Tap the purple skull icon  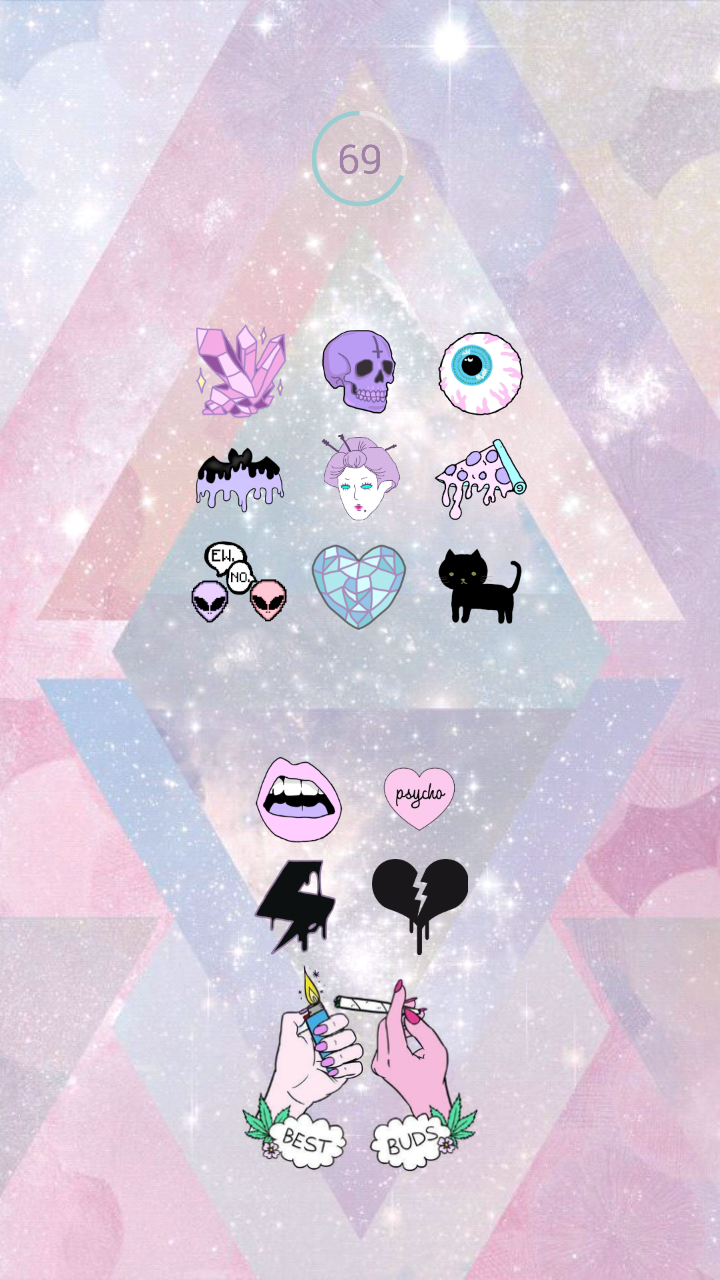click(359, 371)
